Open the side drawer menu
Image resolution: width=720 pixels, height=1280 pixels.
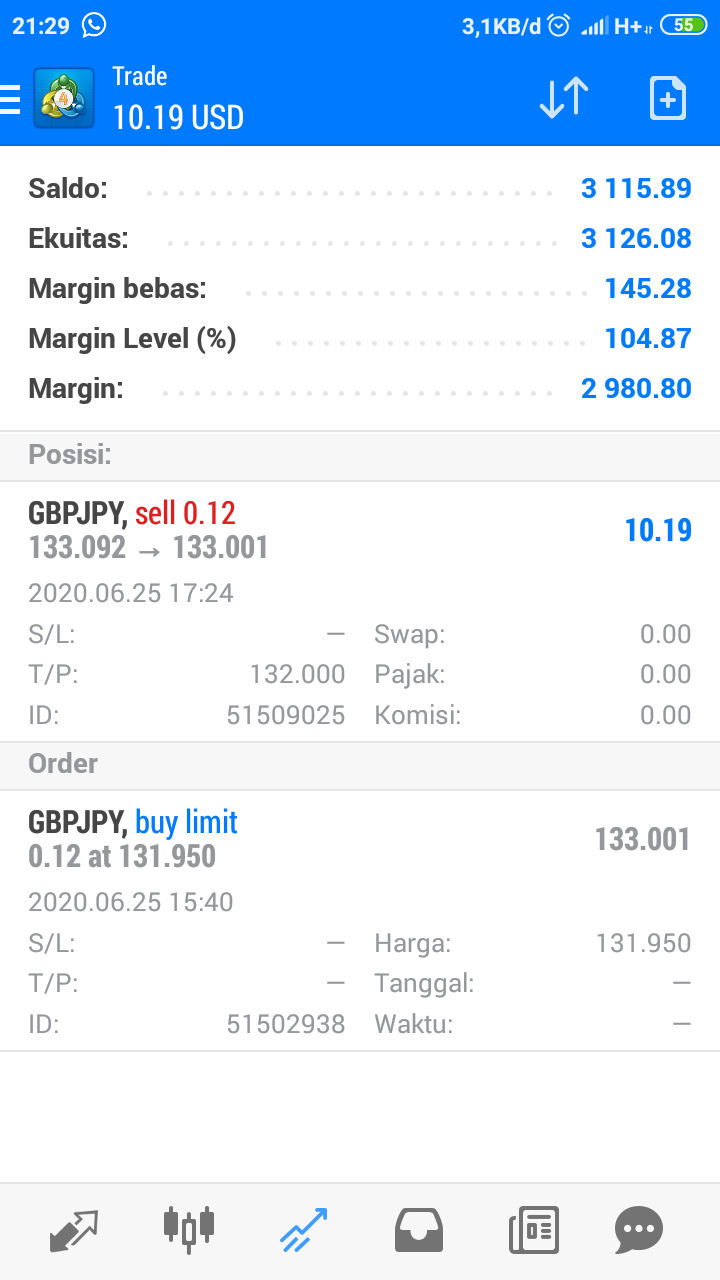(10, 99)
